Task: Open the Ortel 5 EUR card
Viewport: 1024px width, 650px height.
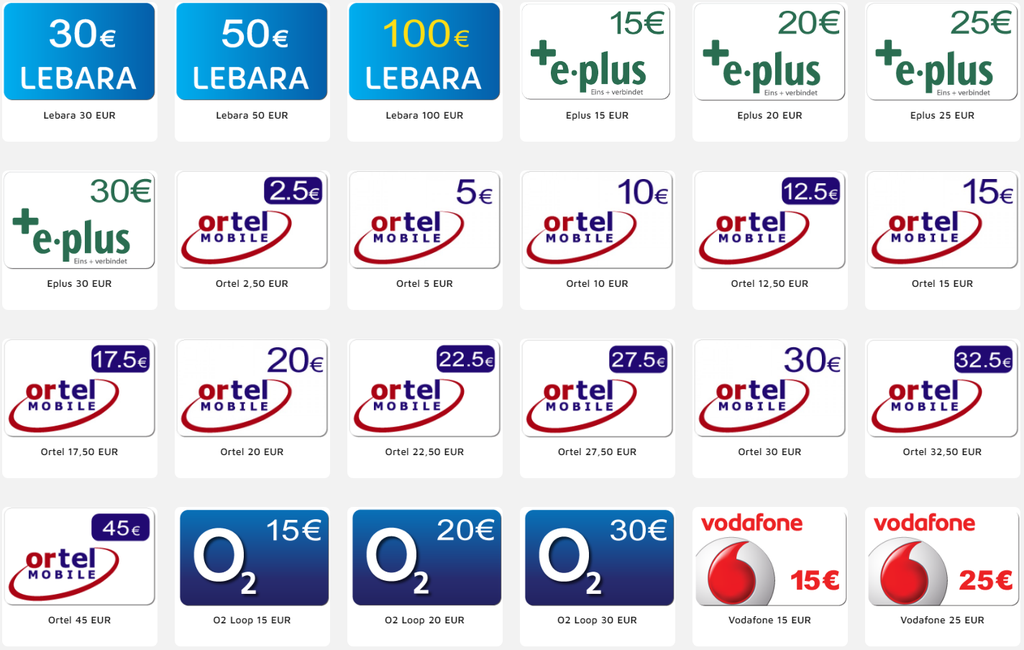Action: click(x=424, y=220)
